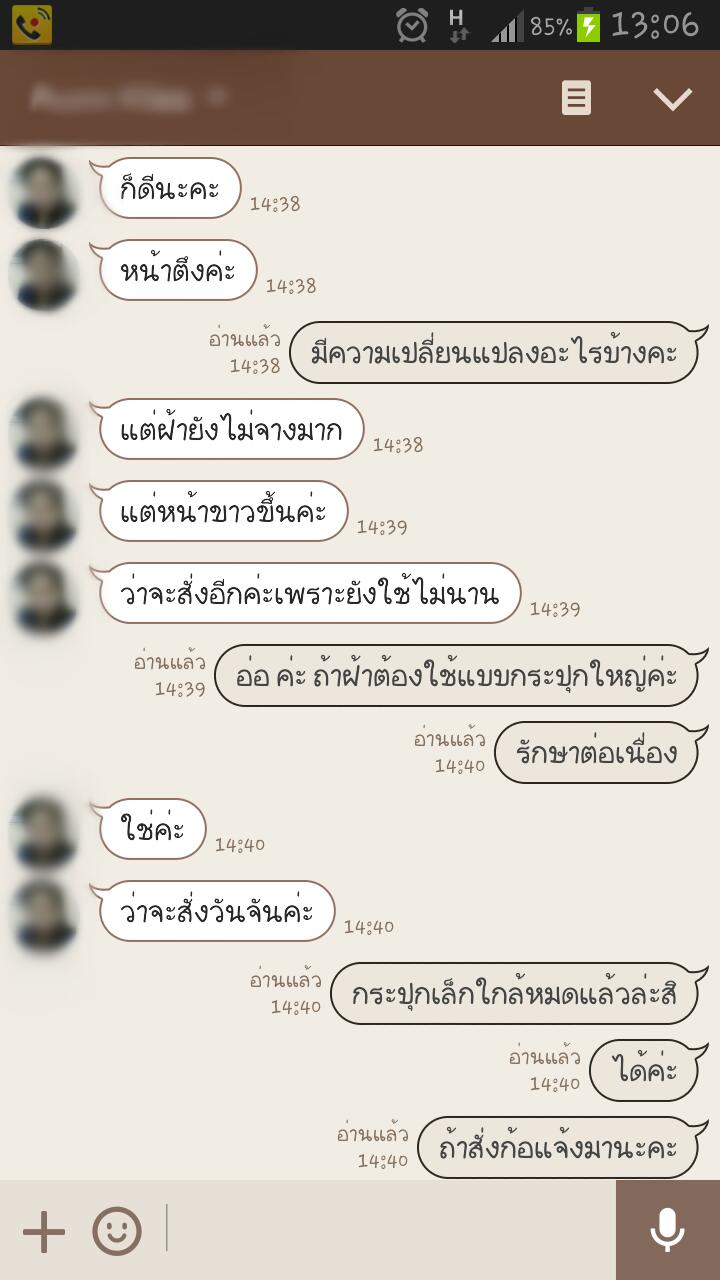The height and width of the screenshot is (1280, 720).
Task: Open sender's profile picture beside ก็ดีนะคะ
Action: [44, 191]
